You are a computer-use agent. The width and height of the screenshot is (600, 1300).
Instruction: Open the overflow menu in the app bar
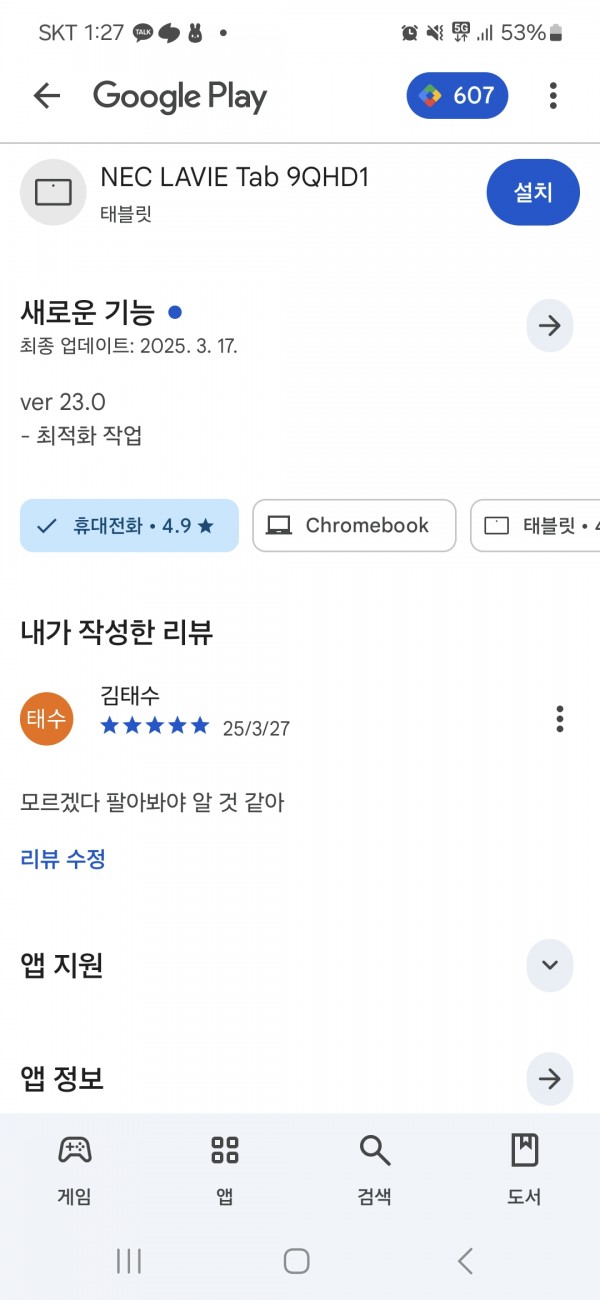tap(553, 96)
